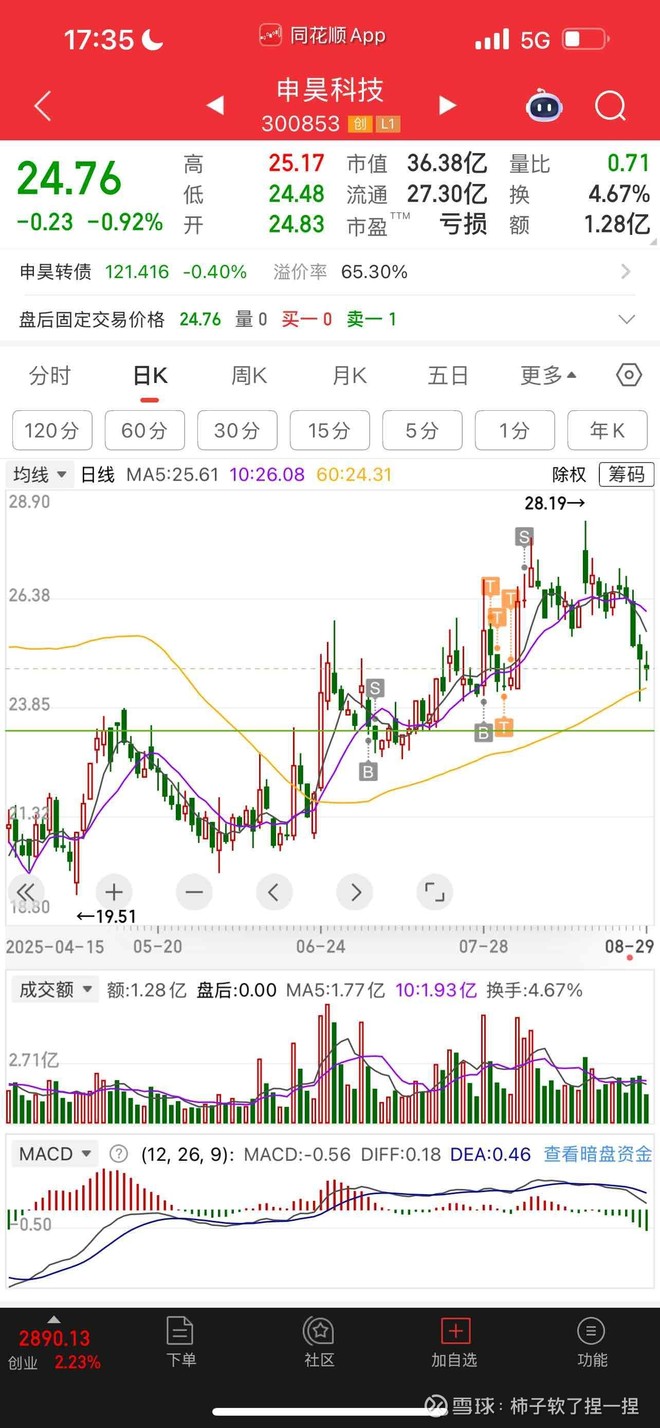Switch to the 周K chart tab
The width and height of the screenshot is (660, 1428).
point(249,376)
